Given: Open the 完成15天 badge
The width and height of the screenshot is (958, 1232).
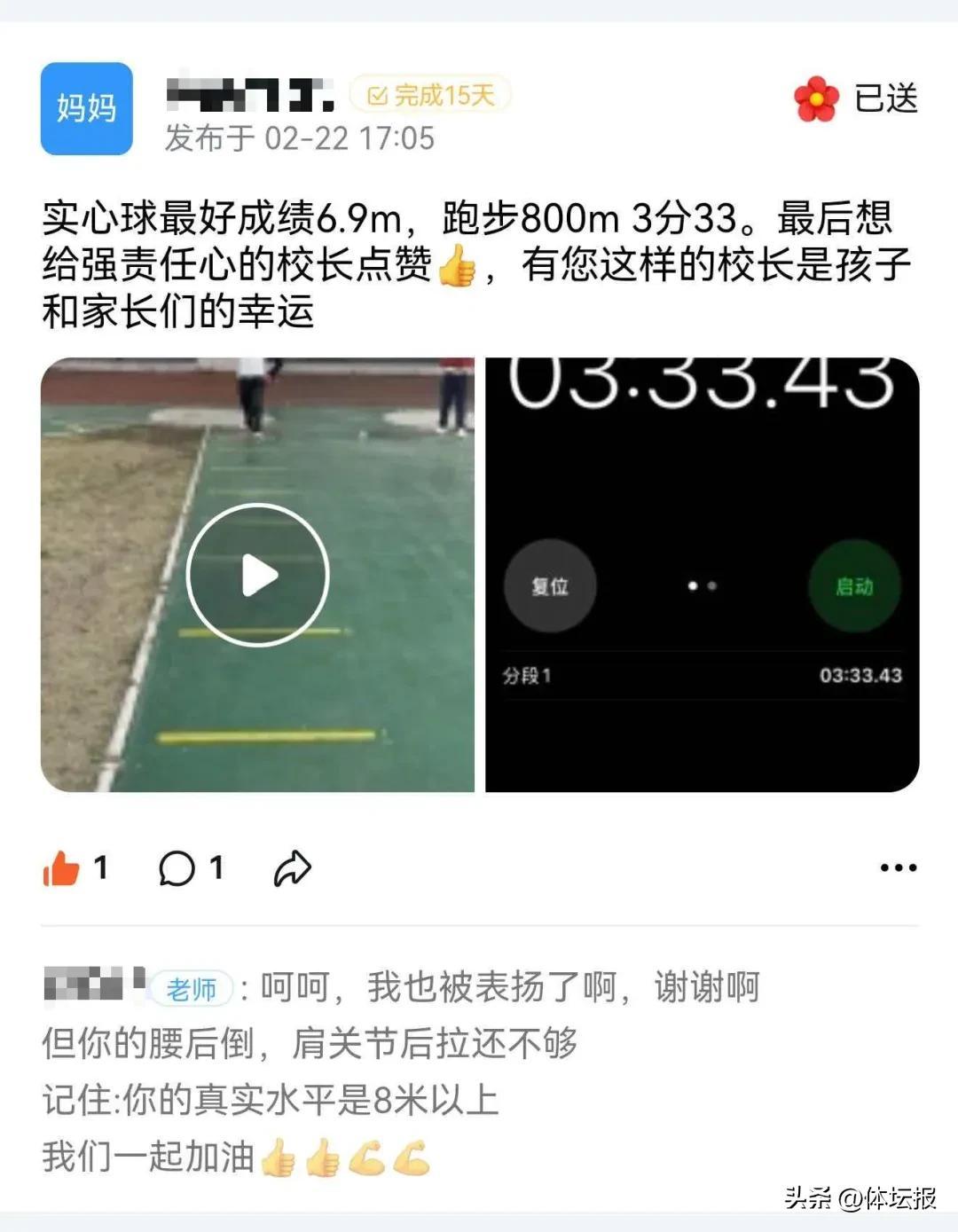Looking at the screenshot, I should click(431, 95).
